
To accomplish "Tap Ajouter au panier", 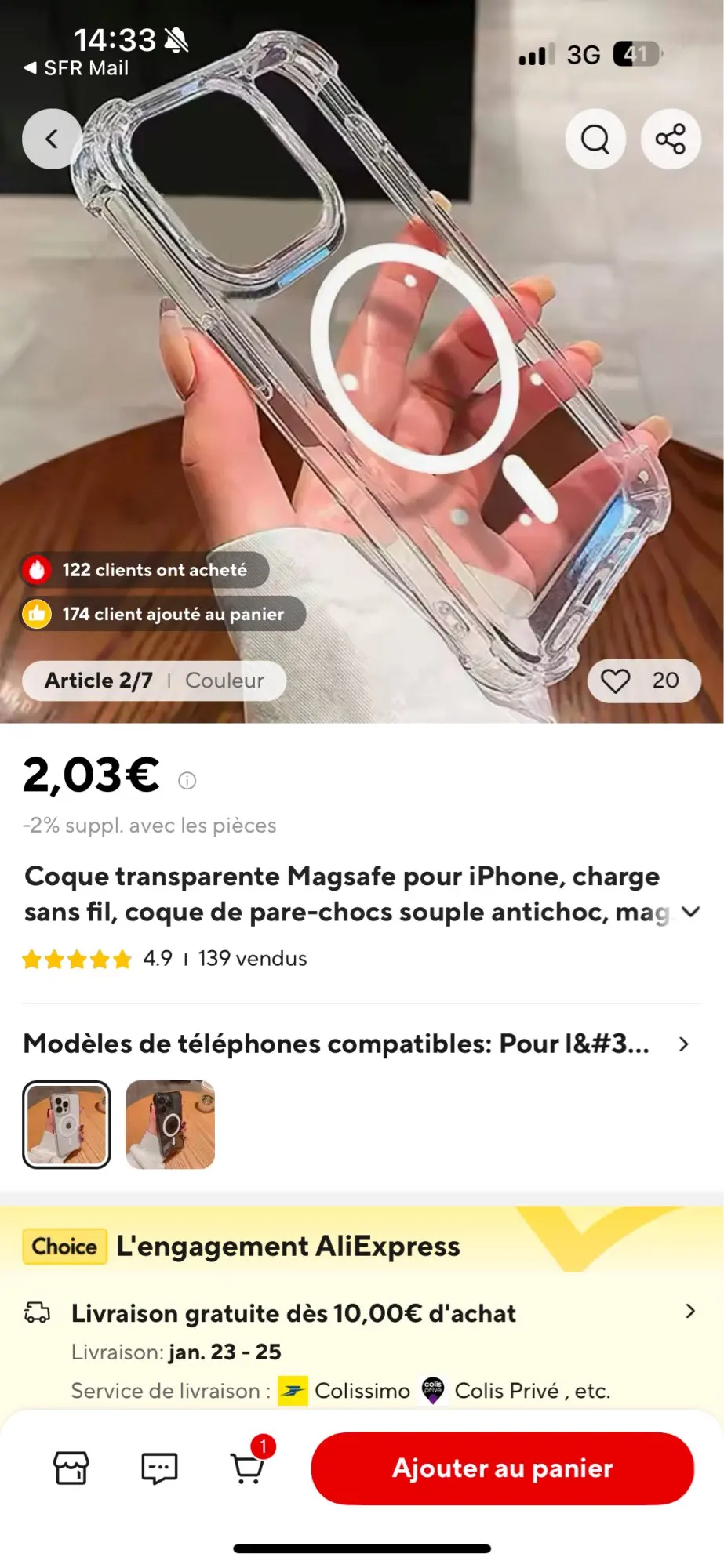I will (503, 1468).
